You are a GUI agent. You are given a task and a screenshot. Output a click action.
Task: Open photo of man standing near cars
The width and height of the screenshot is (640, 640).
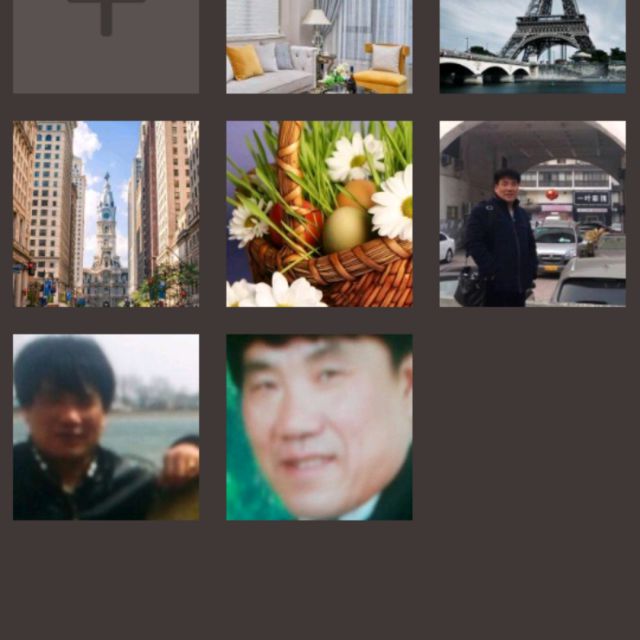pos(532,214)
